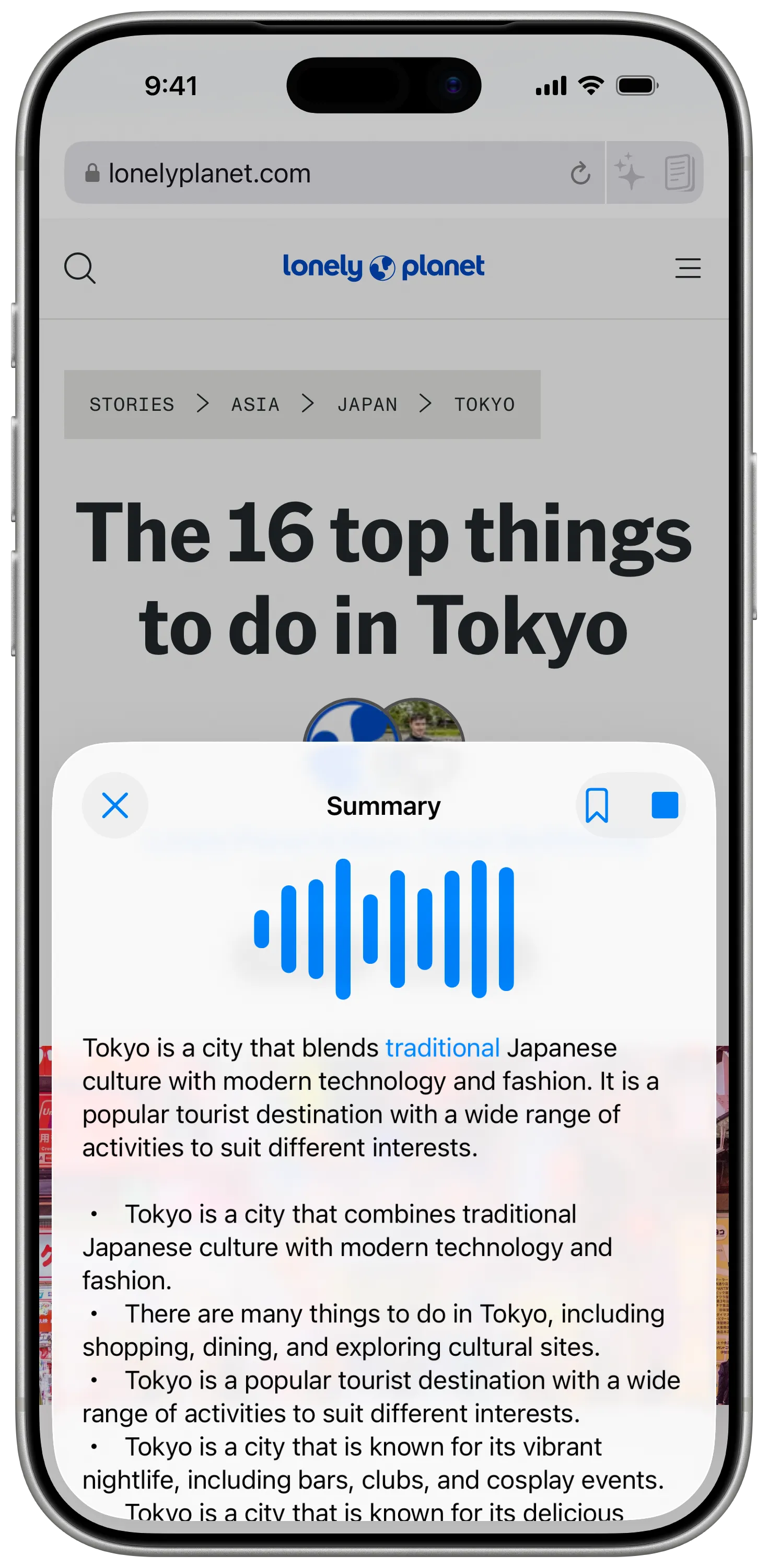Screen dimensions: 768x1568
Task: Tap the sparkle summarize icon
Action: coord(629,173)
